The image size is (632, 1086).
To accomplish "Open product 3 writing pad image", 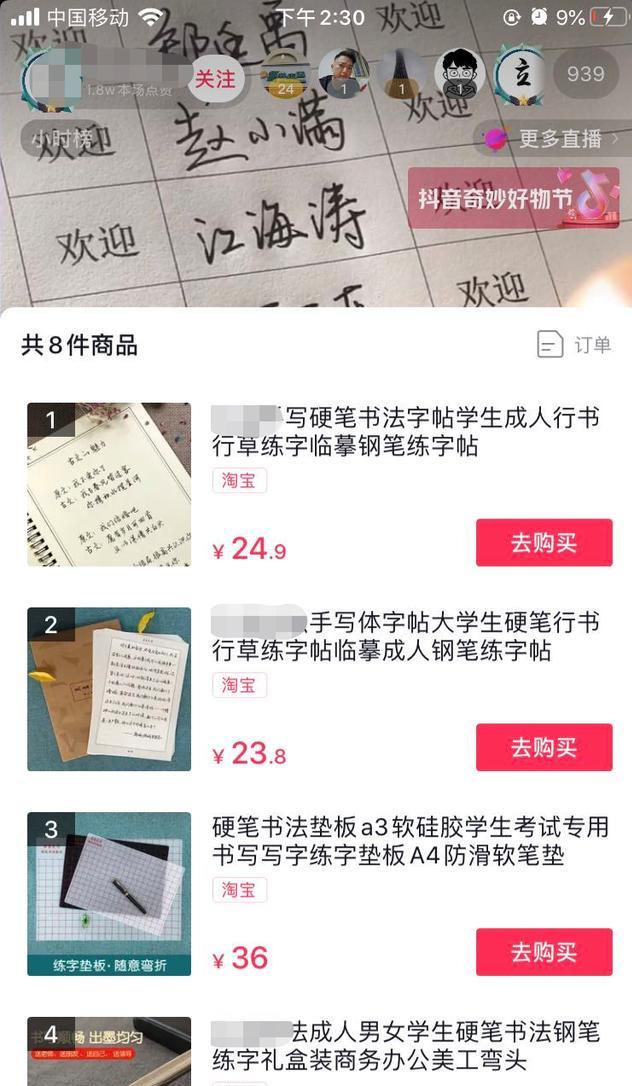I will pos(109,894).
